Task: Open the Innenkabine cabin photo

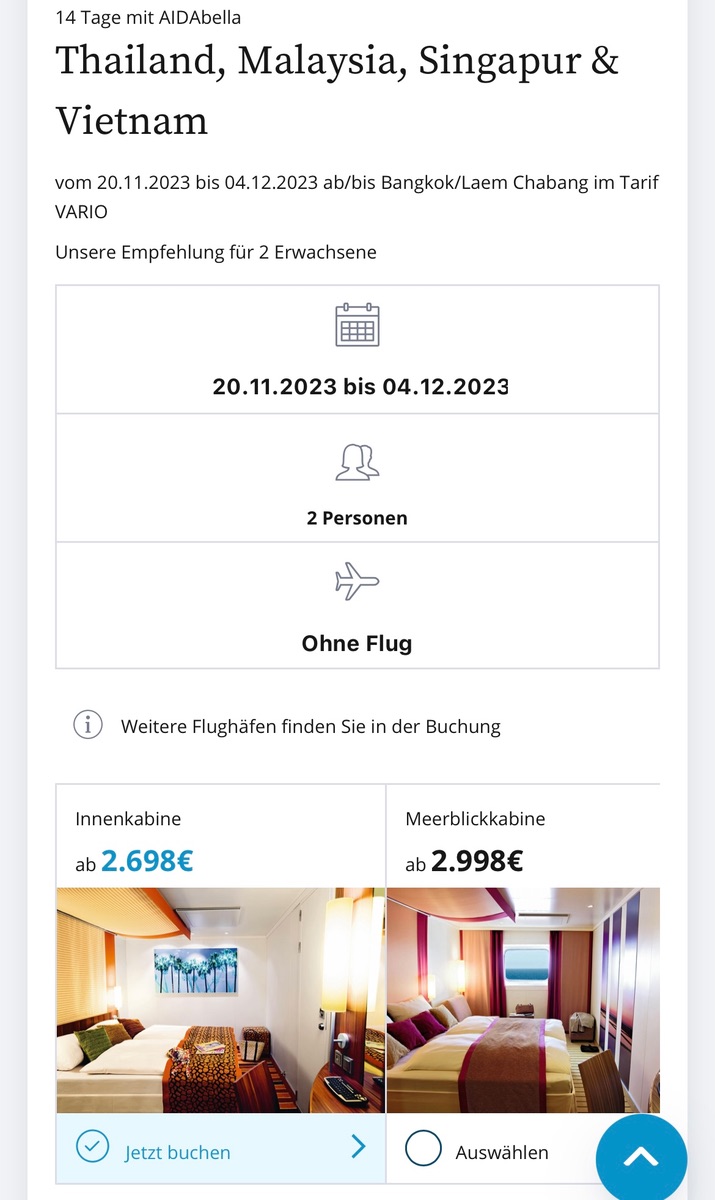Action: tap(220, 1000)
